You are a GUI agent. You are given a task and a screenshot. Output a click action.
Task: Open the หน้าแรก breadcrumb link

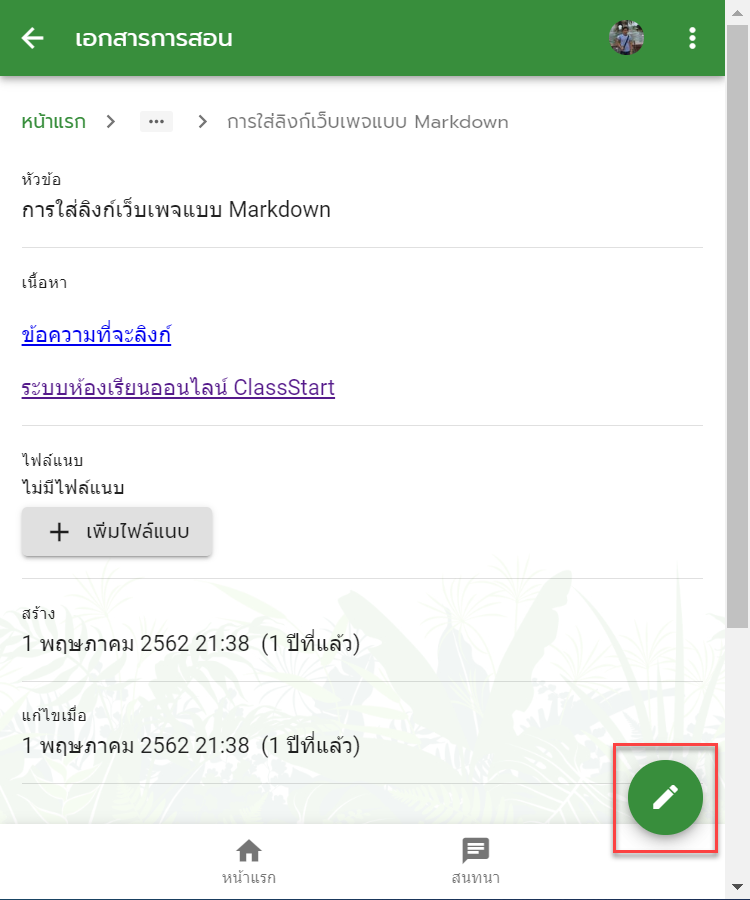pyautogui.click(x=53, y=122)
